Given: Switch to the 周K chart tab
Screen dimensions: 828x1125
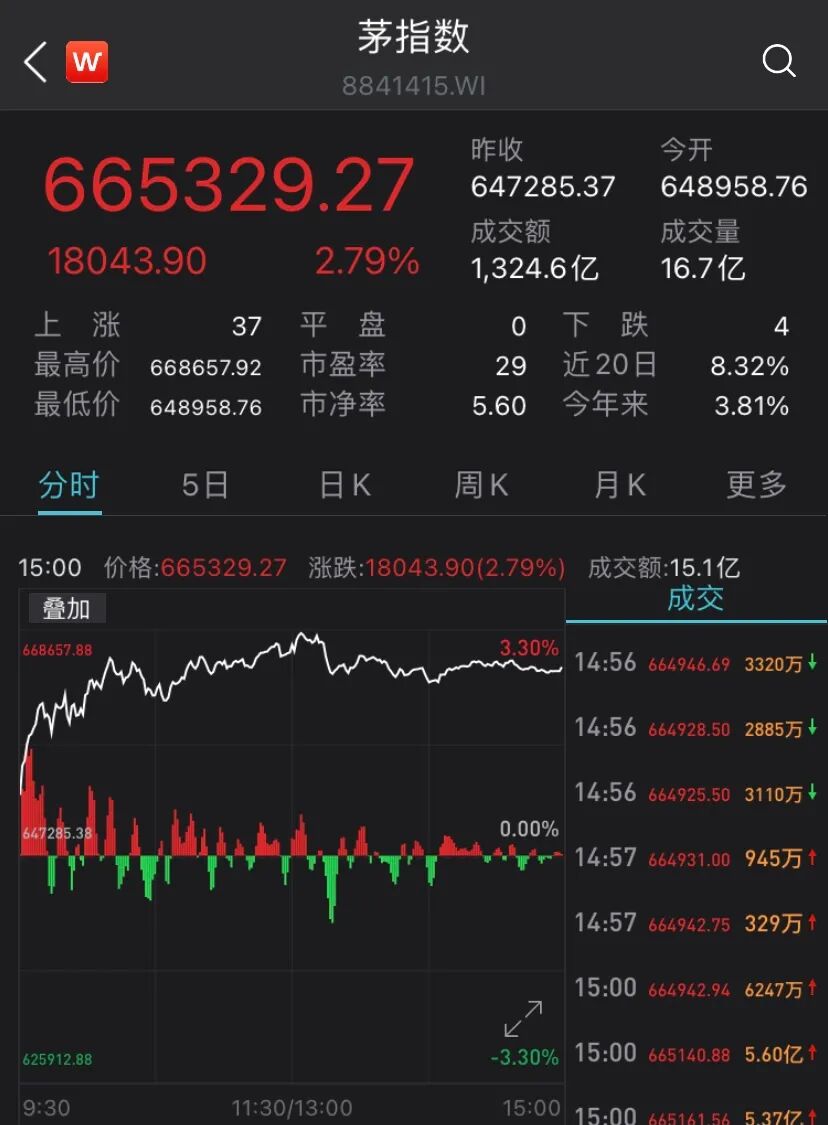Looking at the screenshot, I should click(481, 486).
